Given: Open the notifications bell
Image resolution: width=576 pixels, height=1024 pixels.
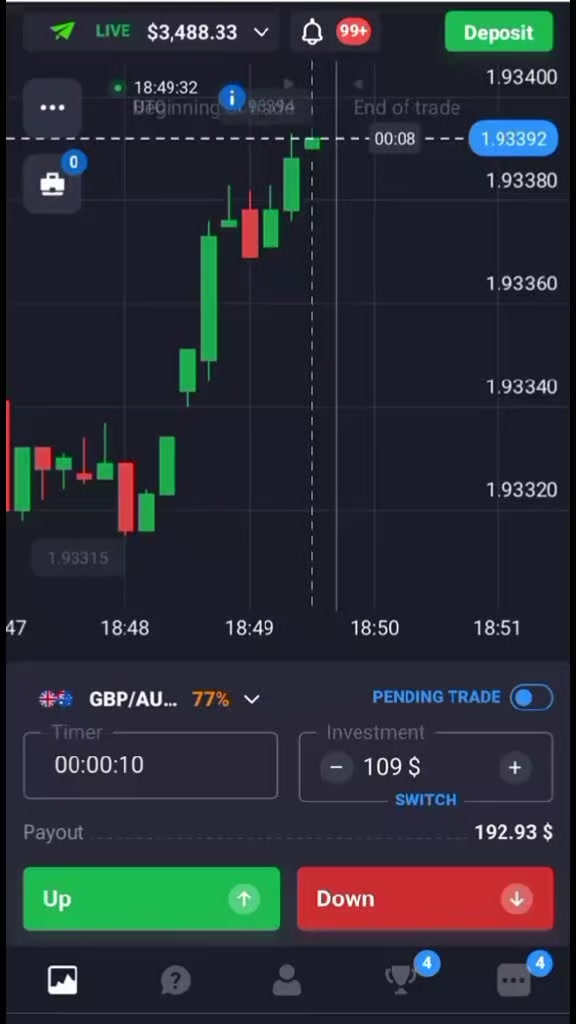Looking at the screenshot, I should [x=313, y=31].
